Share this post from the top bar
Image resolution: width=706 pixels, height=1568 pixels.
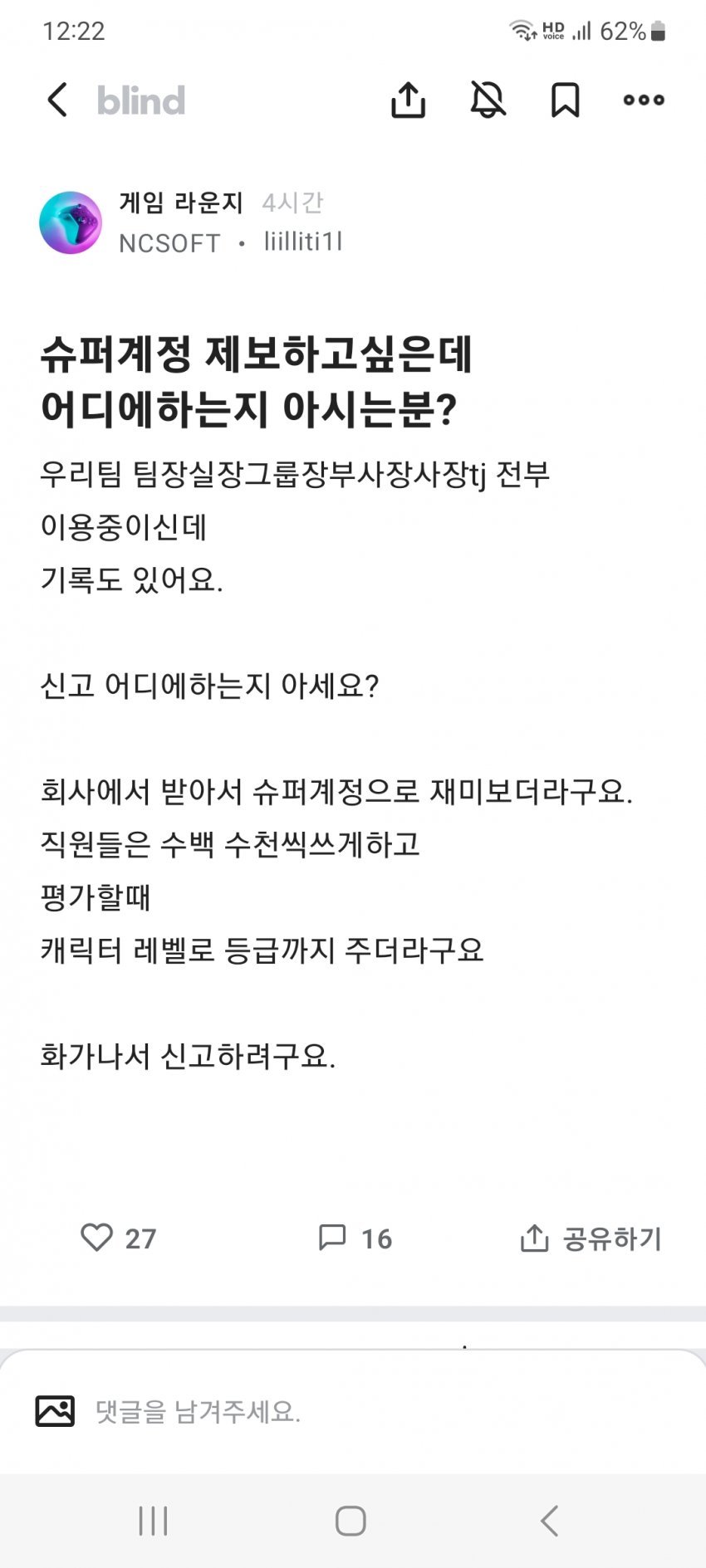[408, 100]
